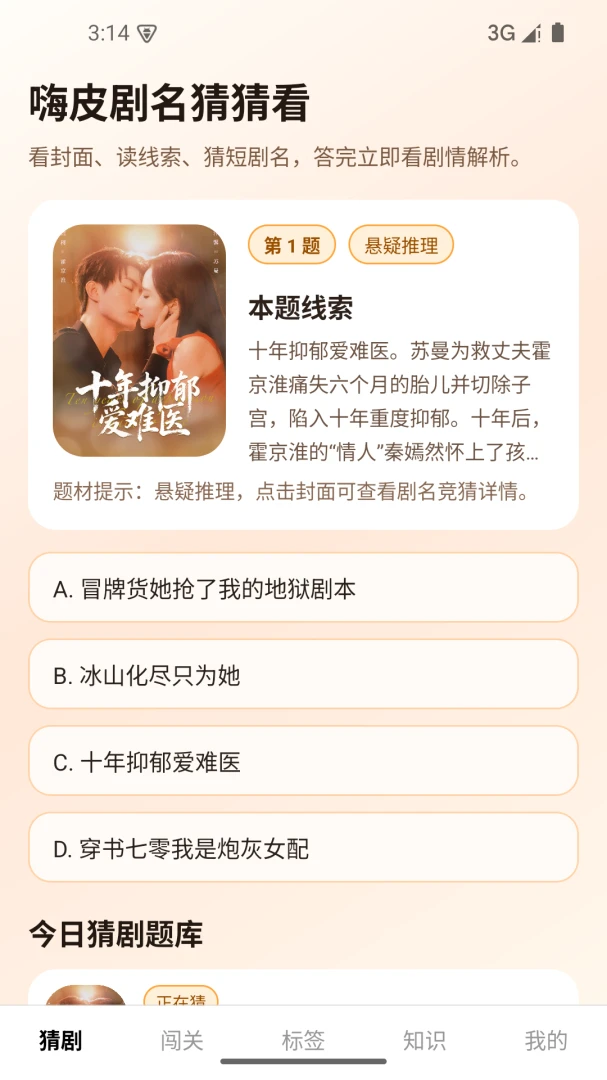Open the 标签 tab
The height and width of the screenshot is (1080, 607).
coord(303,1040)
